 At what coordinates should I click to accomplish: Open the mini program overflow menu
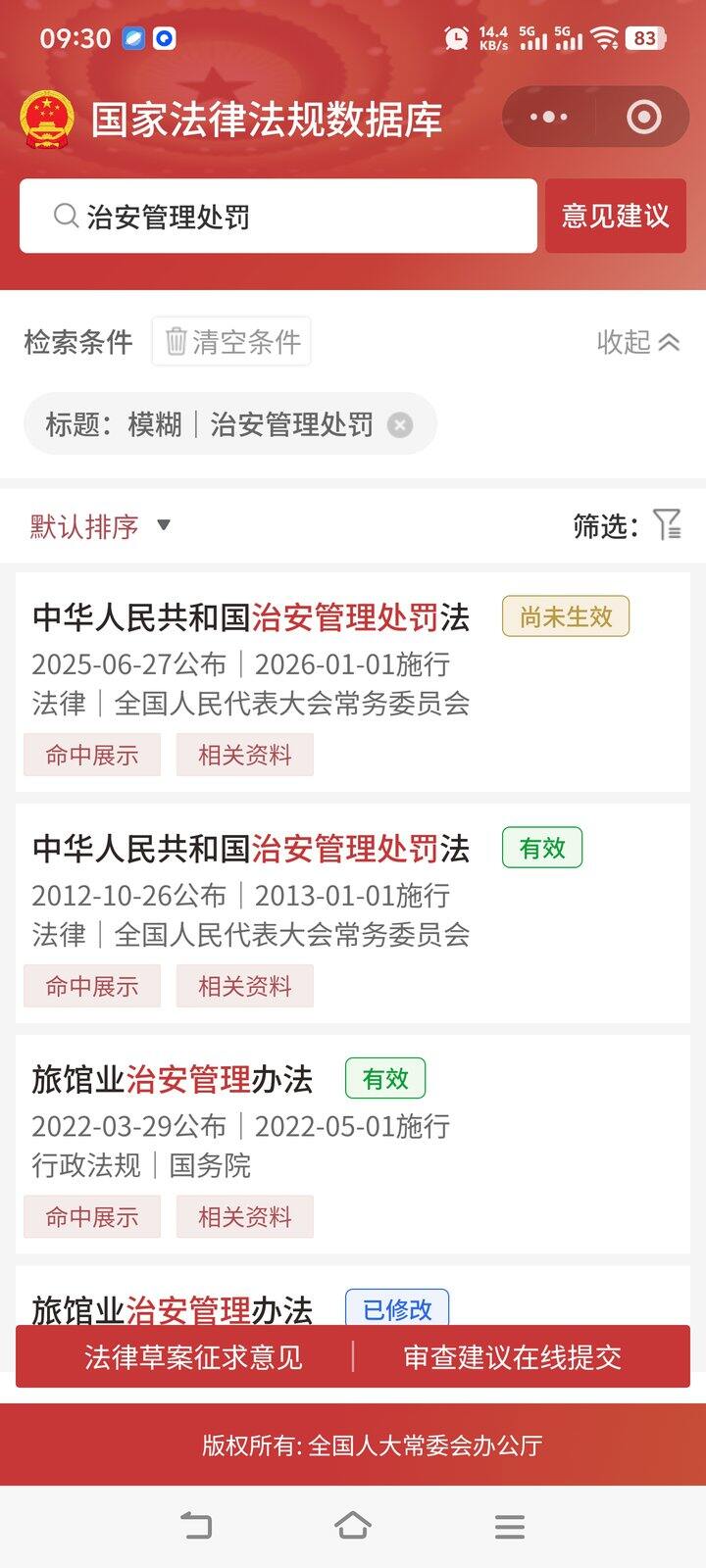pos(548,118)
